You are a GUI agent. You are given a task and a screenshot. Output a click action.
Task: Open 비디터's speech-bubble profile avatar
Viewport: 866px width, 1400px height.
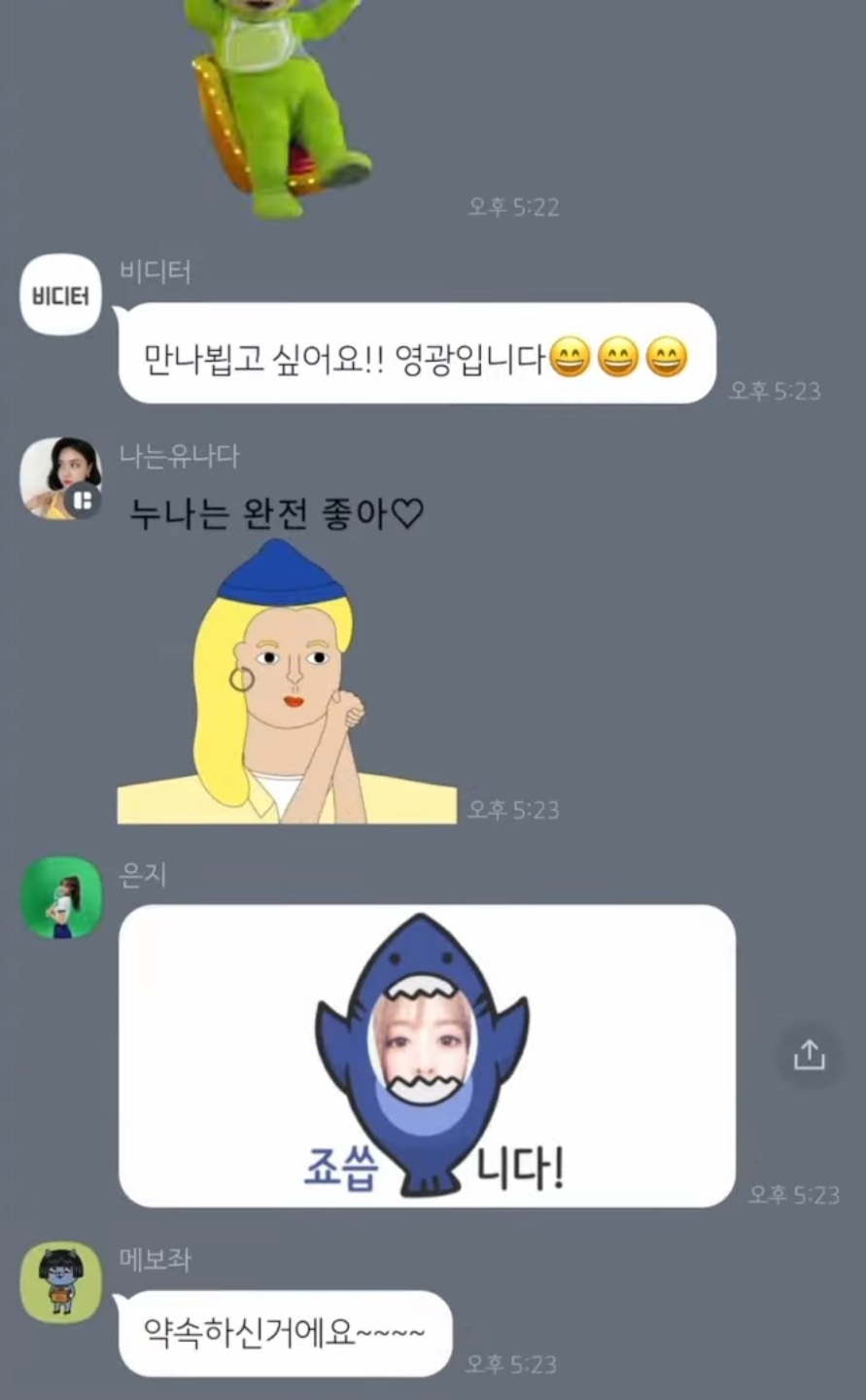(59, 296)
